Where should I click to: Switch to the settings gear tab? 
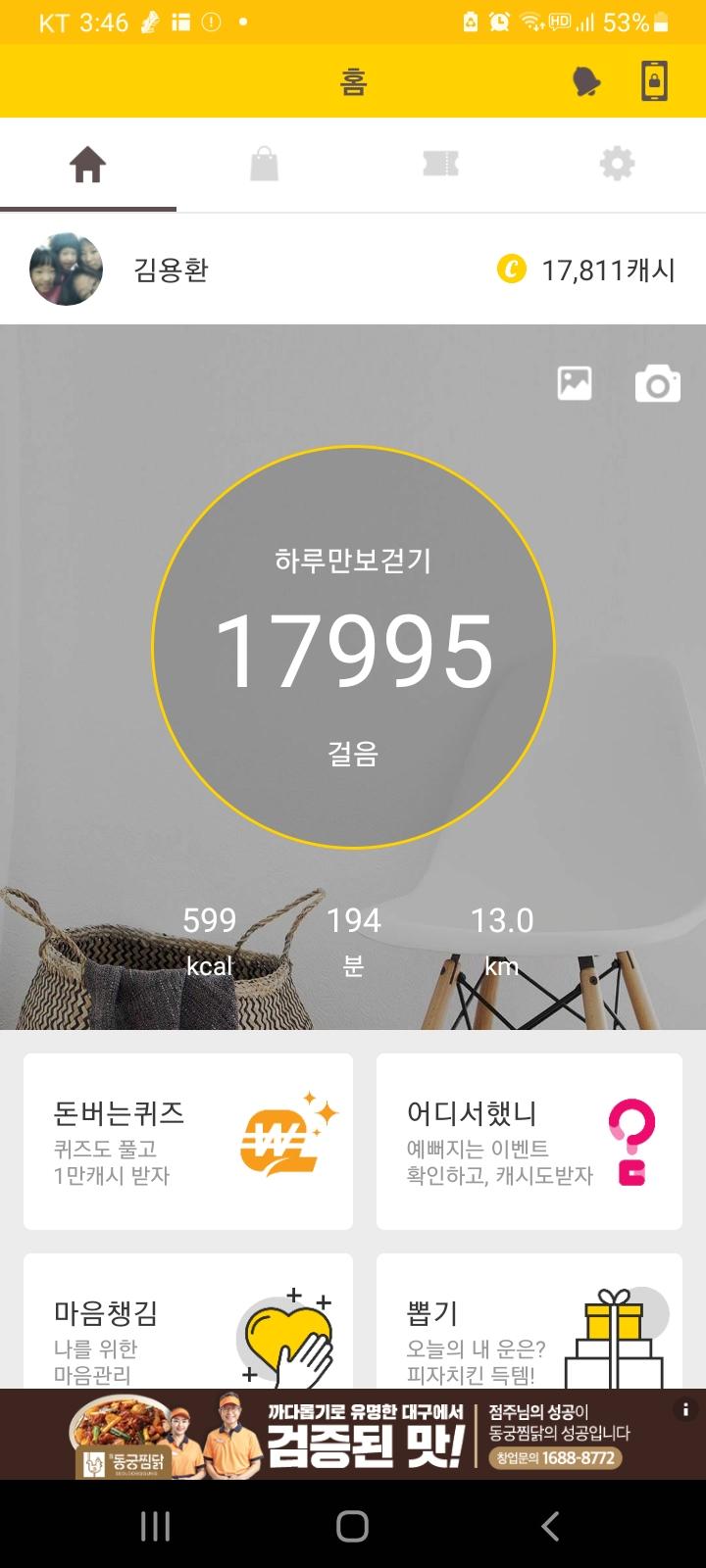click(617, 165)
